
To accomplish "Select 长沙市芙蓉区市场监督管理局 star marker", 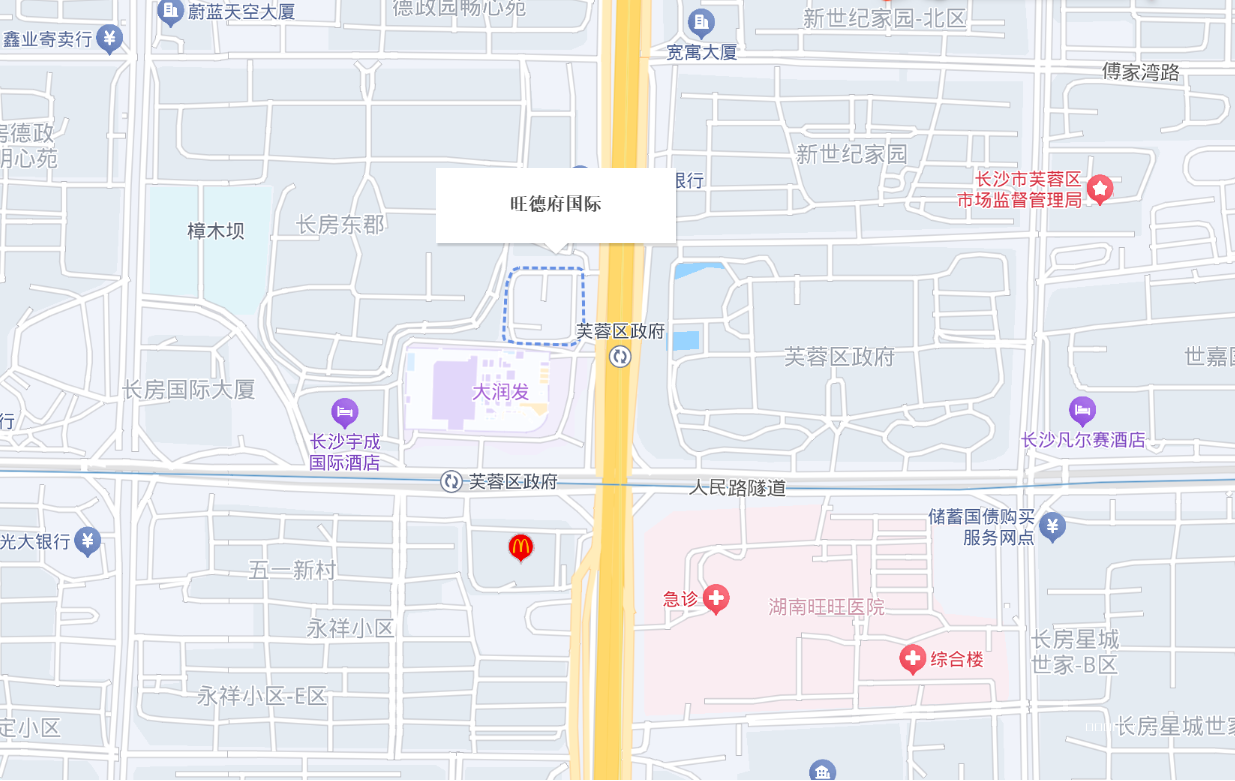I will pyautogui.click(x=1100, y=188).
